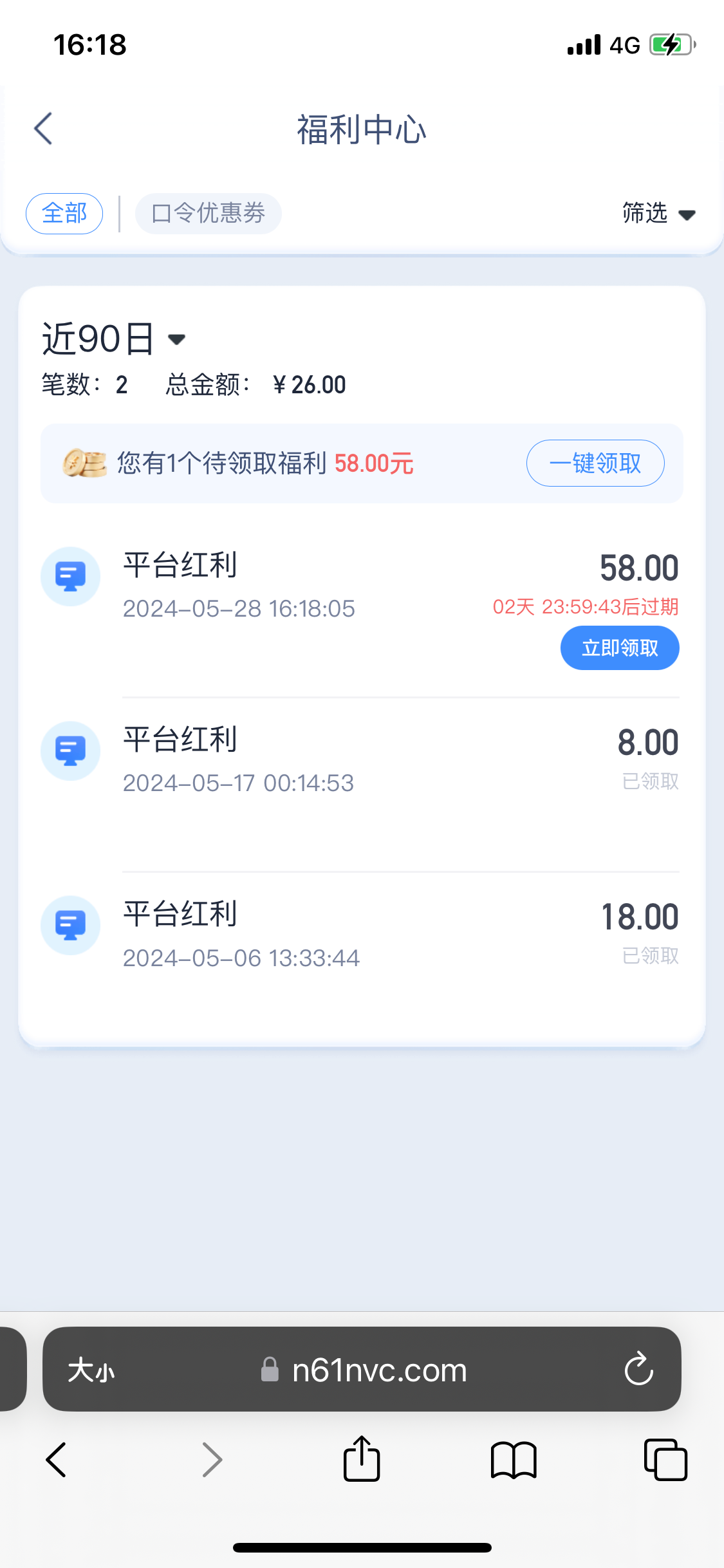Viewport: 724px width, 1568px height.
Task: Open the 8.00 平台红利 record
Action: click(360, 760)
